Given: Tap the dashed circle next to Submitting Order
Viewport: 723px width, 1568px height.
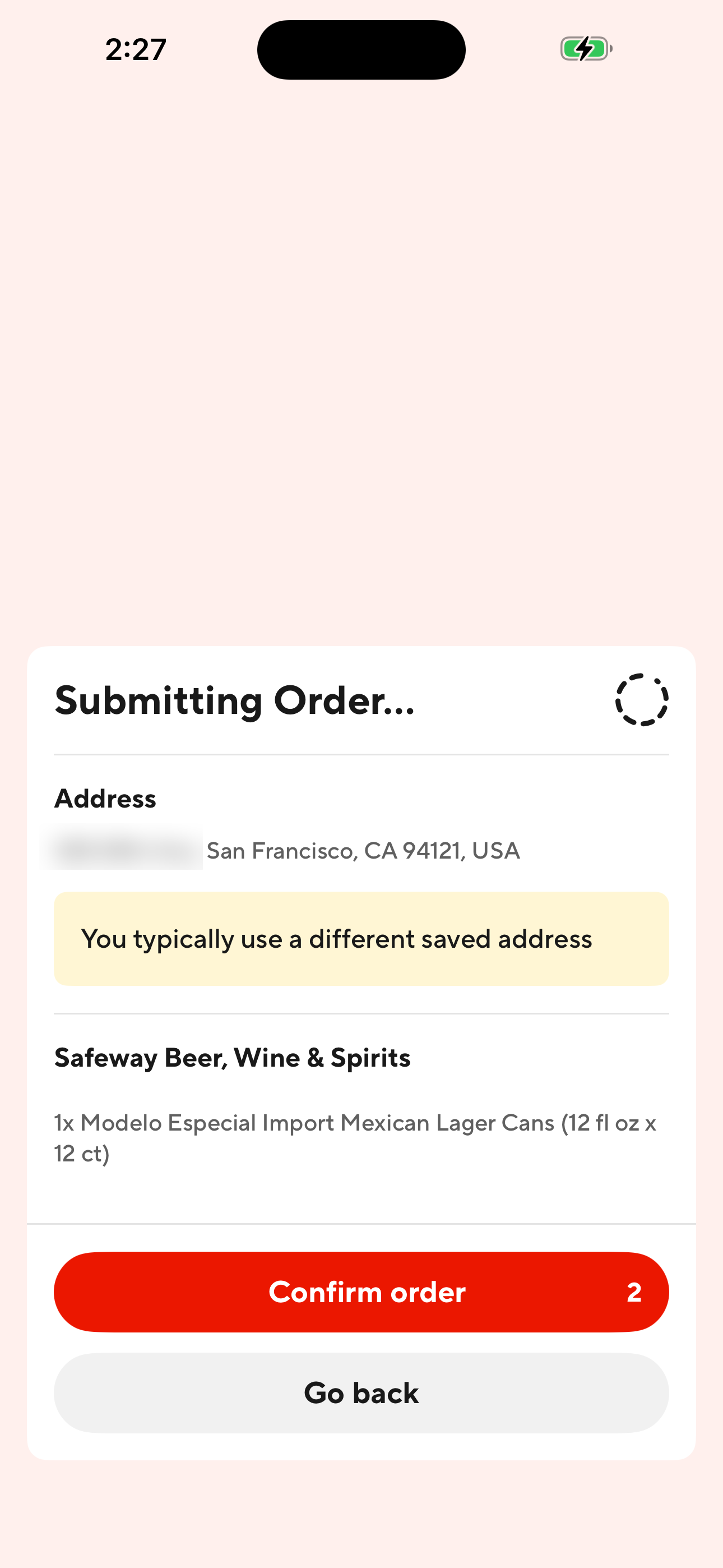Looking at the screenshot, I should [642, 701].
